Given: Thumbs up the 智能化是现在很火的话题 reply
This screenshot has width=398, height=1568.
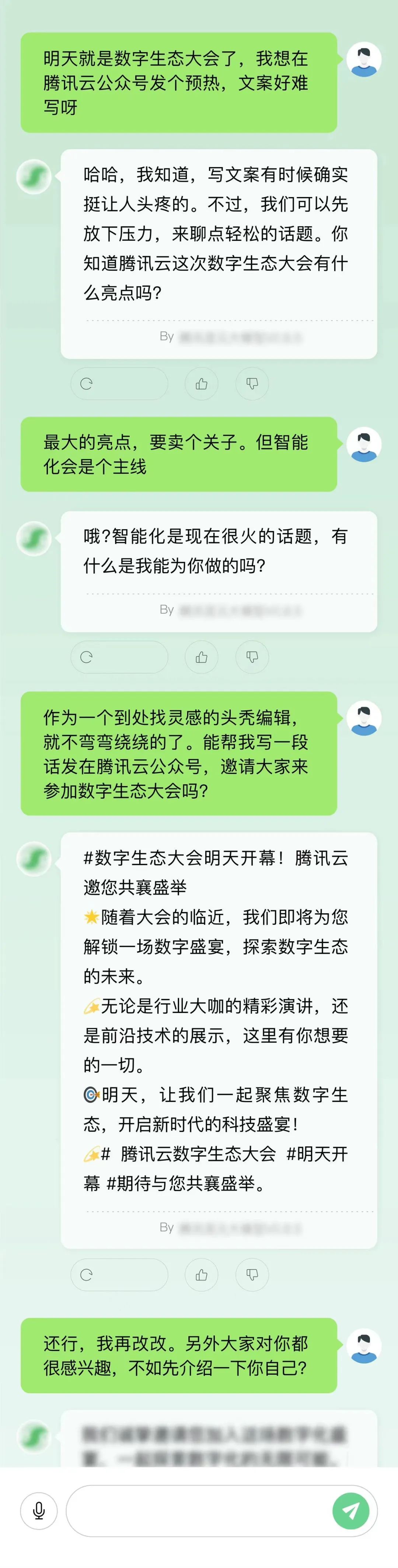Looking at the screenshot, I should point(202,657).
